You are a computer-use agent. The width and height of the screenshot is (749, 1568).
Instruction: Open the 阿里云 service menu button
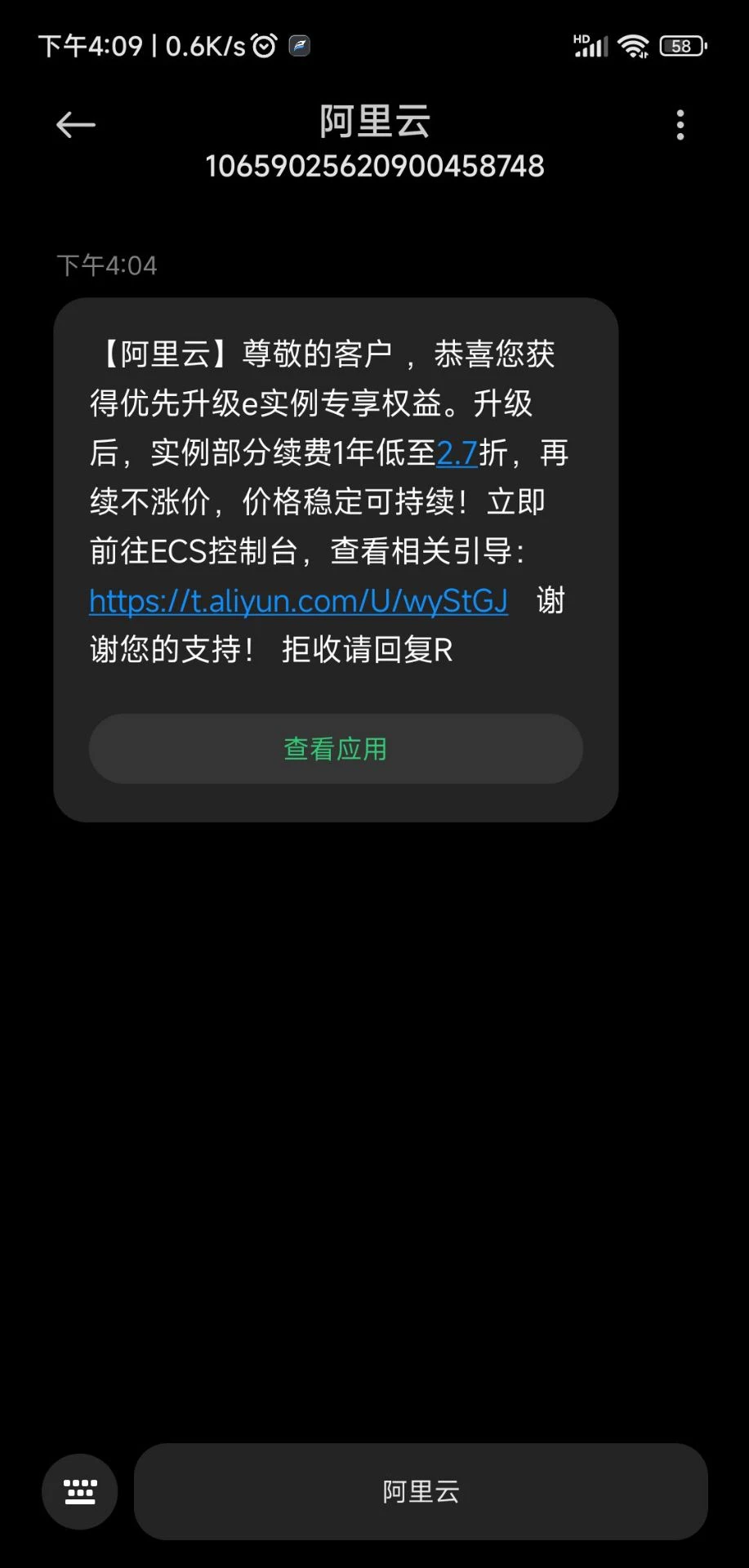421,1491
